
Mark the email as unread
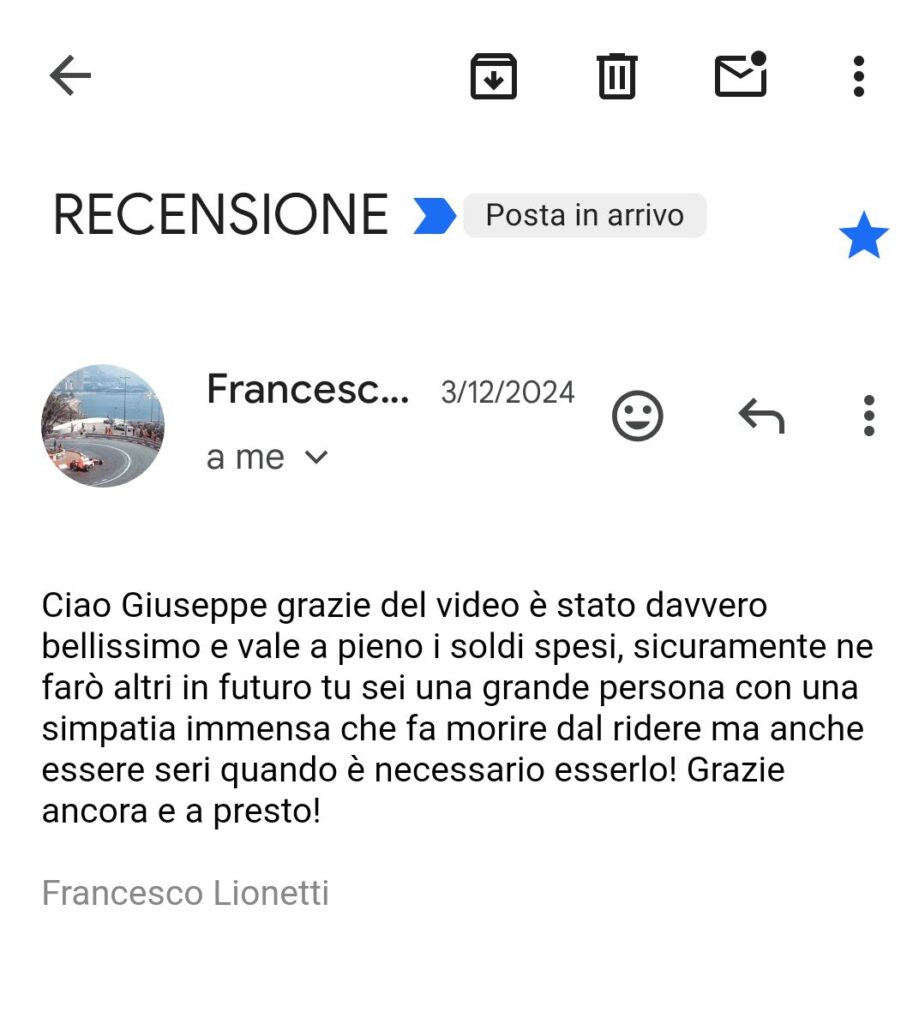pos(740,75)
